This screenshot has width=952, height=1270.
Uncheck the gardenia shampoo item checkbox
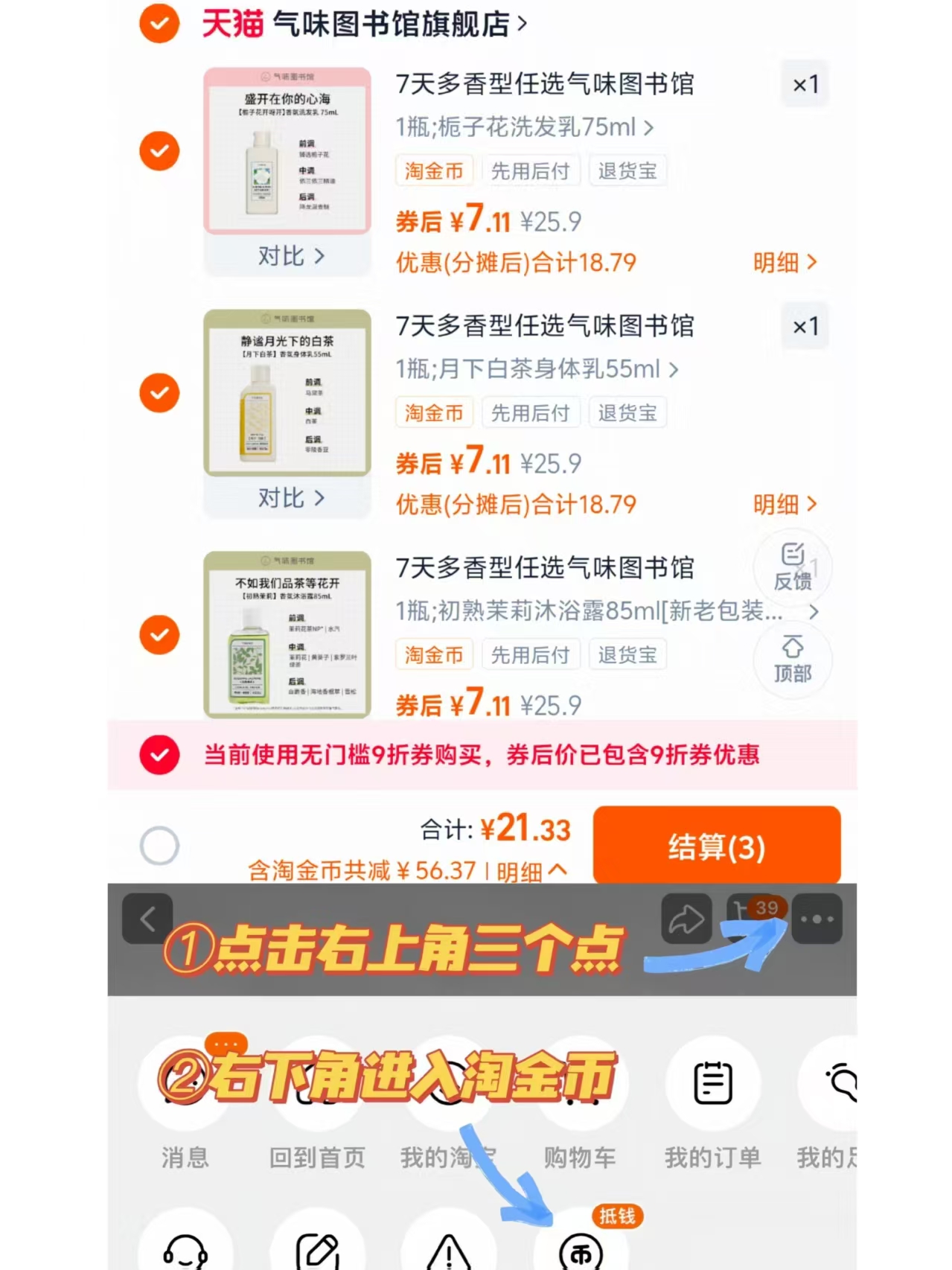[x=159, y=151]
